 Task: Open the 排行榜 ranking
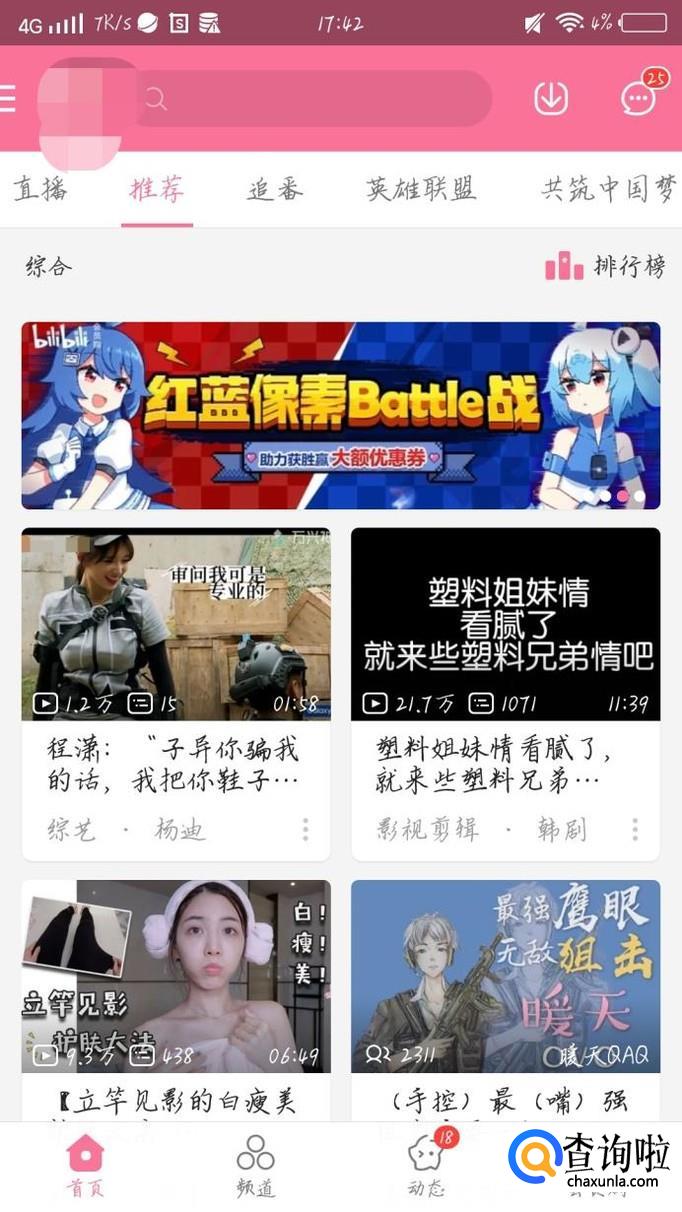[605, 267]
